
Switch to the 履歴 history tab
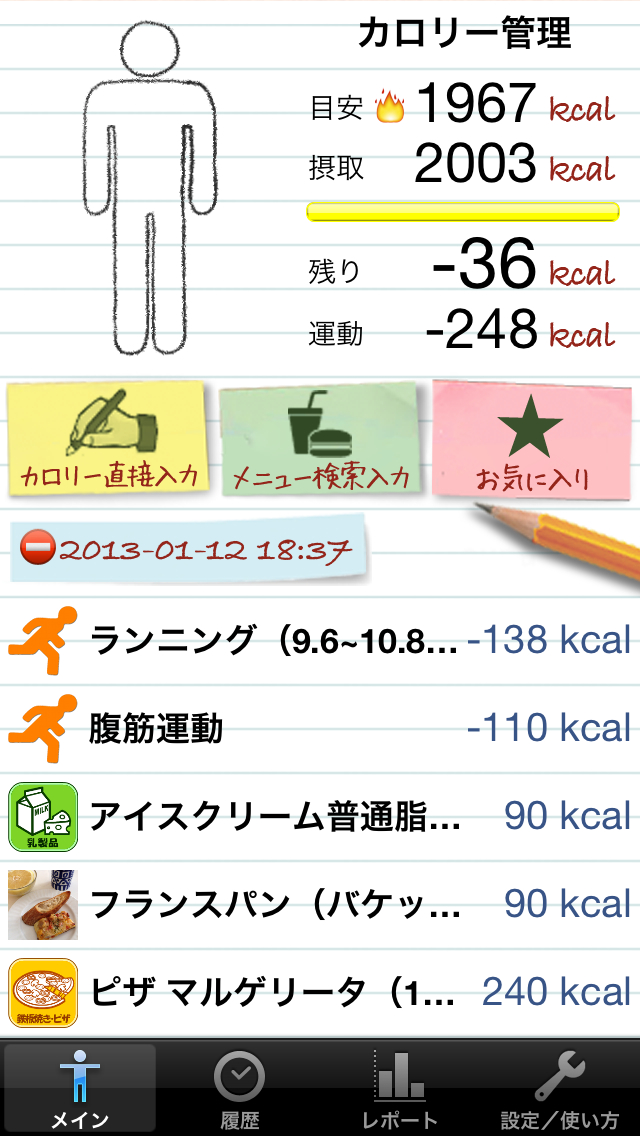(240, 1088)
